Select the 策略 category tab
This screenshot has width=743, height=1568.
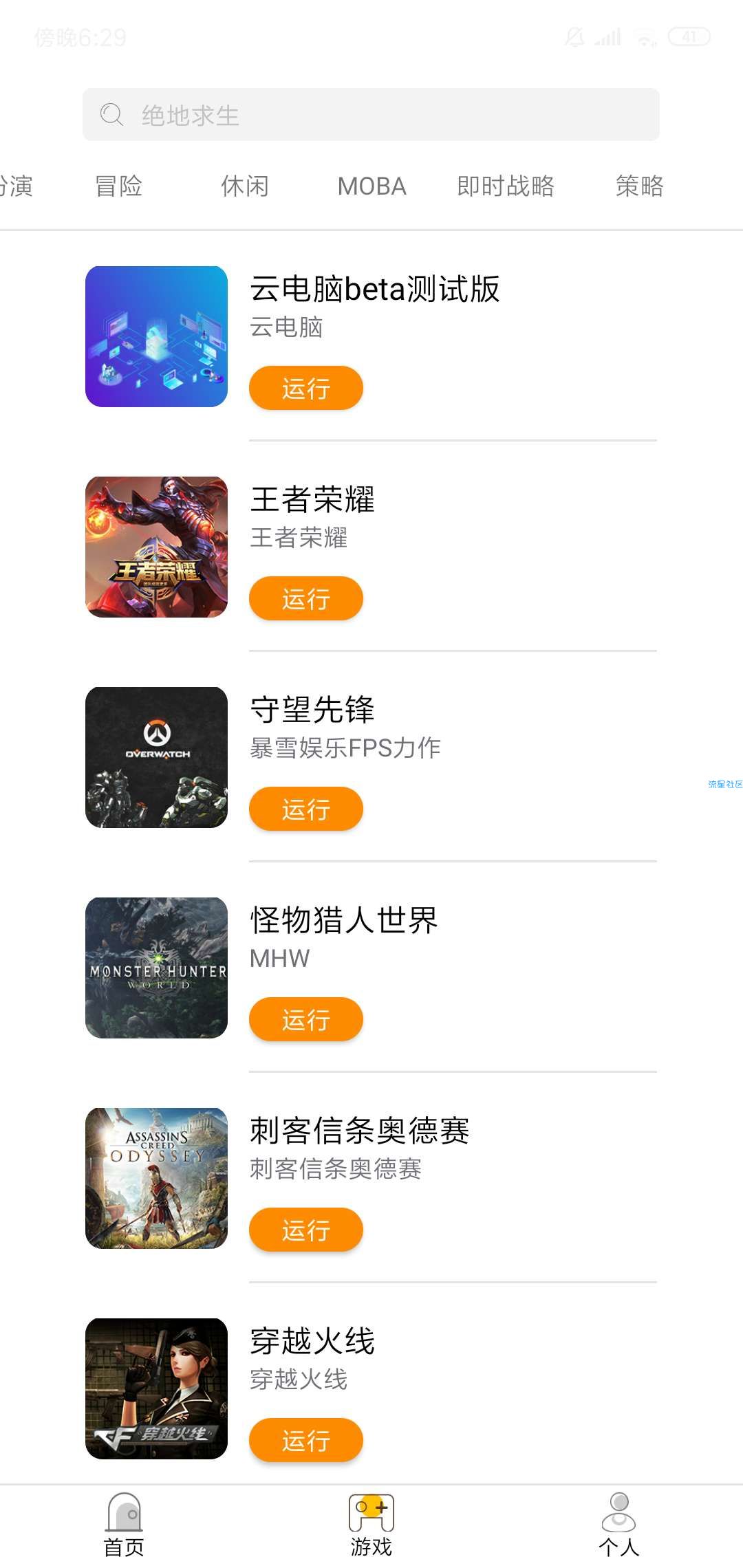639,186
